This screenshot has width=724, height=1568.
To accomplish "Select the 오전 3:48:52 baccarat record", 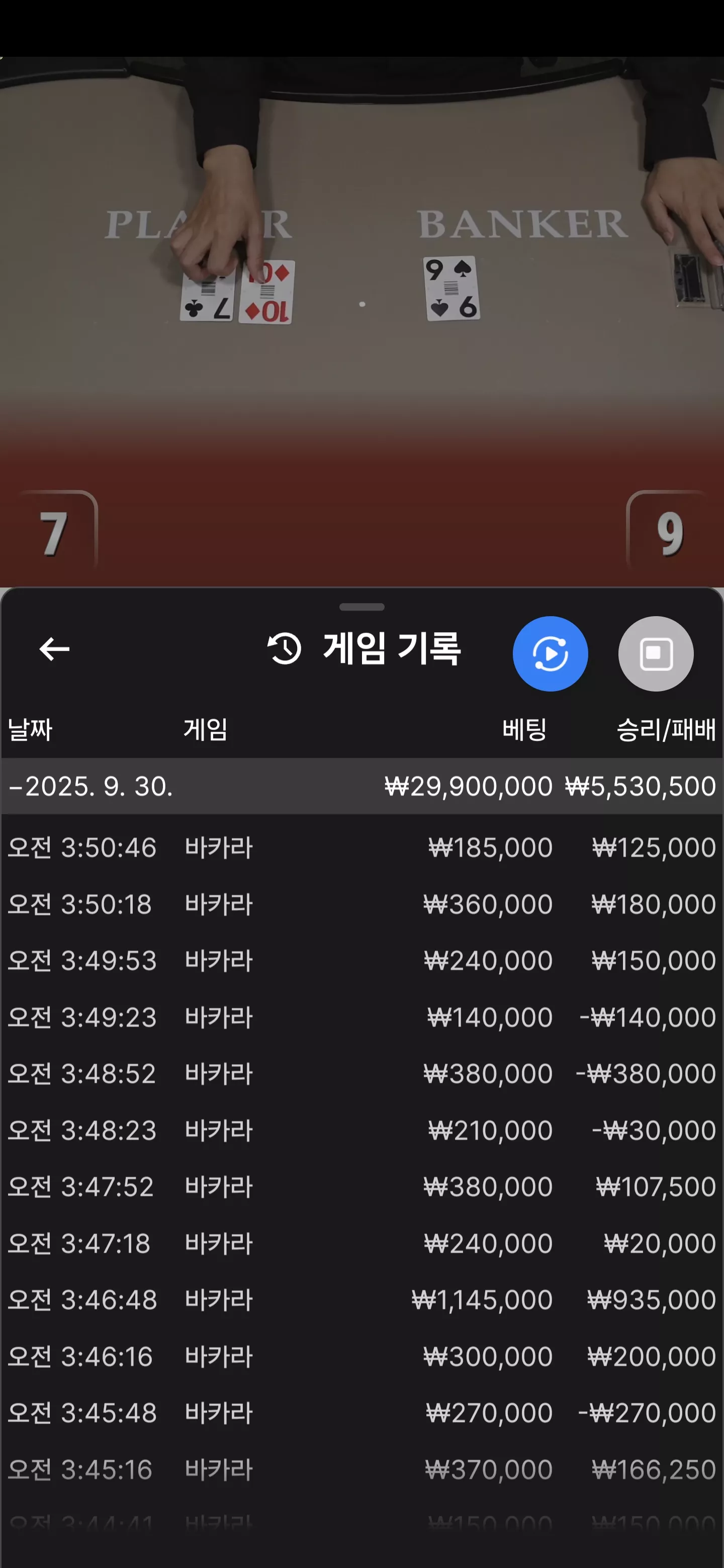I will pos(361,1073).
